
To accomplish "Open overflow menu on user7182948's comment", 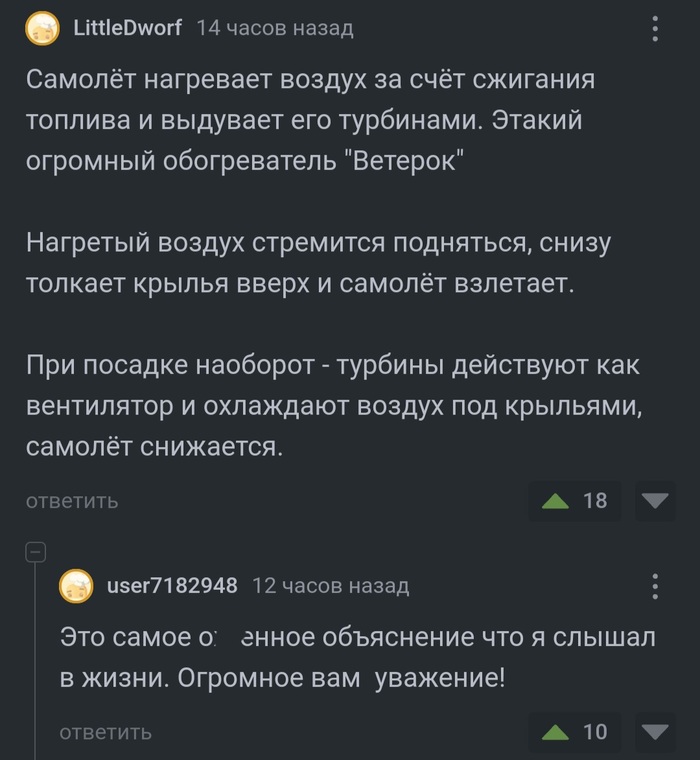I will click(x=654, y=586).
